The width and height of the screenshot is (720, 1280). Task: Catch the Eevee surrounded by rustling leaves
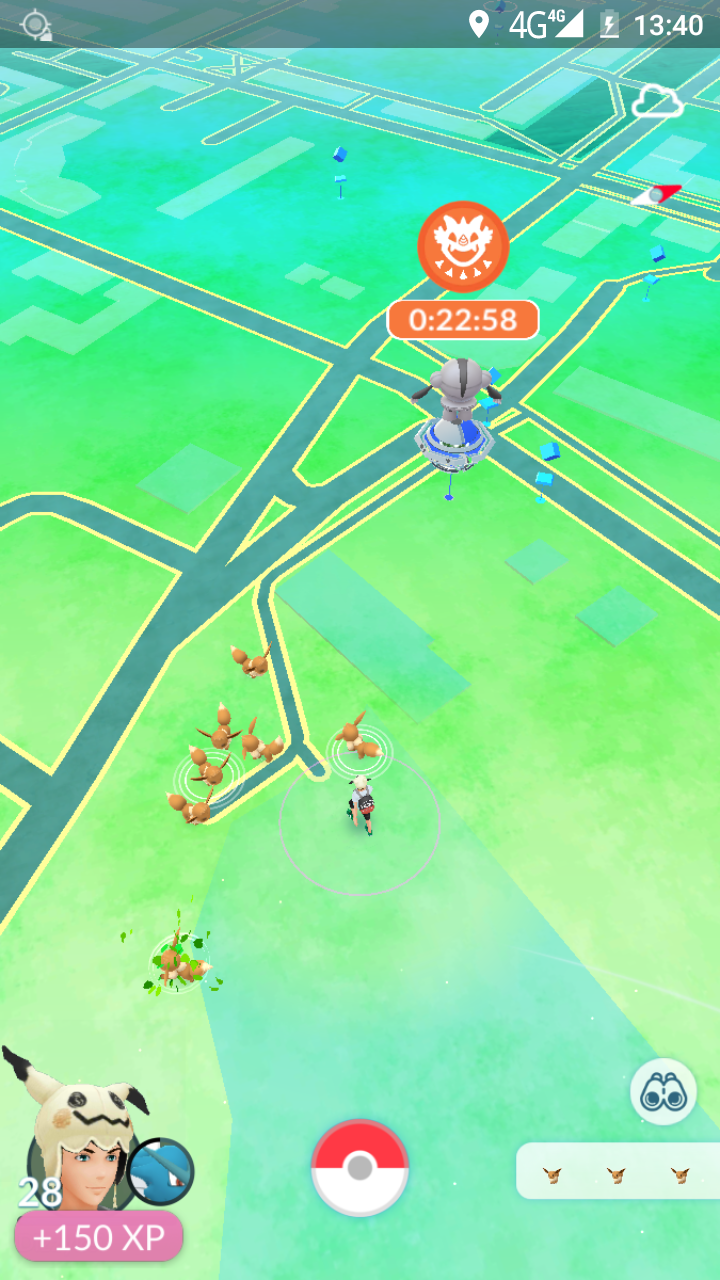pyautogui.click(x=179, y=962)
